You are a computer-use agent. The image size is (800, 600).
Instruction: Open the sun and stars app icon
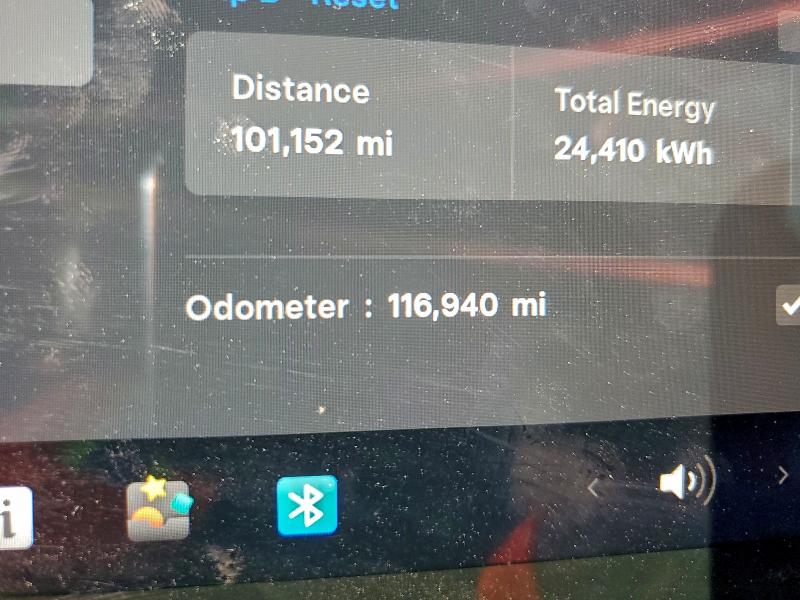click(158, 509)
